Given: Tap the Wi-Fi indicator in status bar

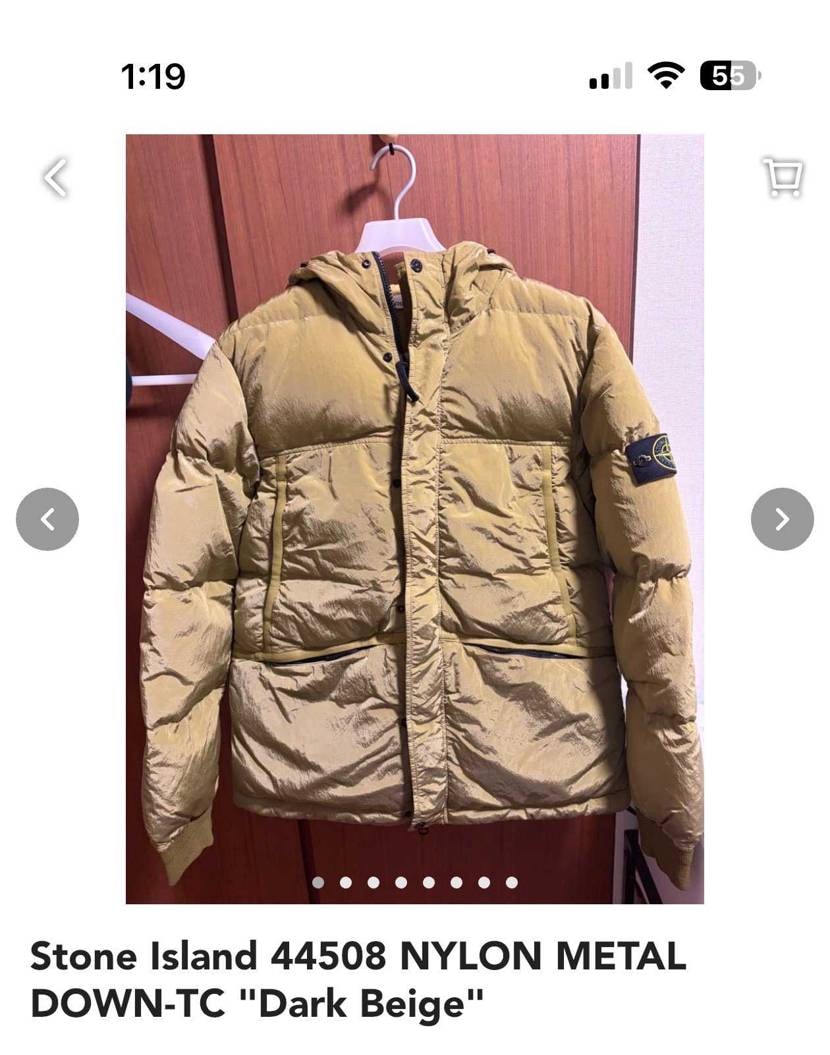Looking at the screenshot, I should 665,73.
